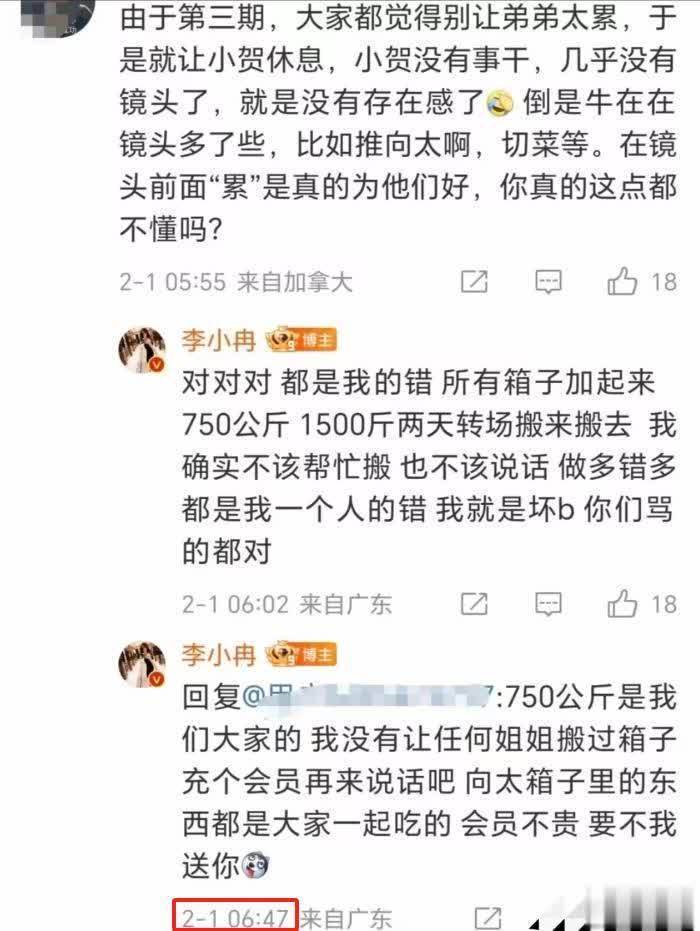Reply to the 05:55 comment from 加拿大
Image resolution: width=700 pixels, height=931 pixels.
pos(548,282)
